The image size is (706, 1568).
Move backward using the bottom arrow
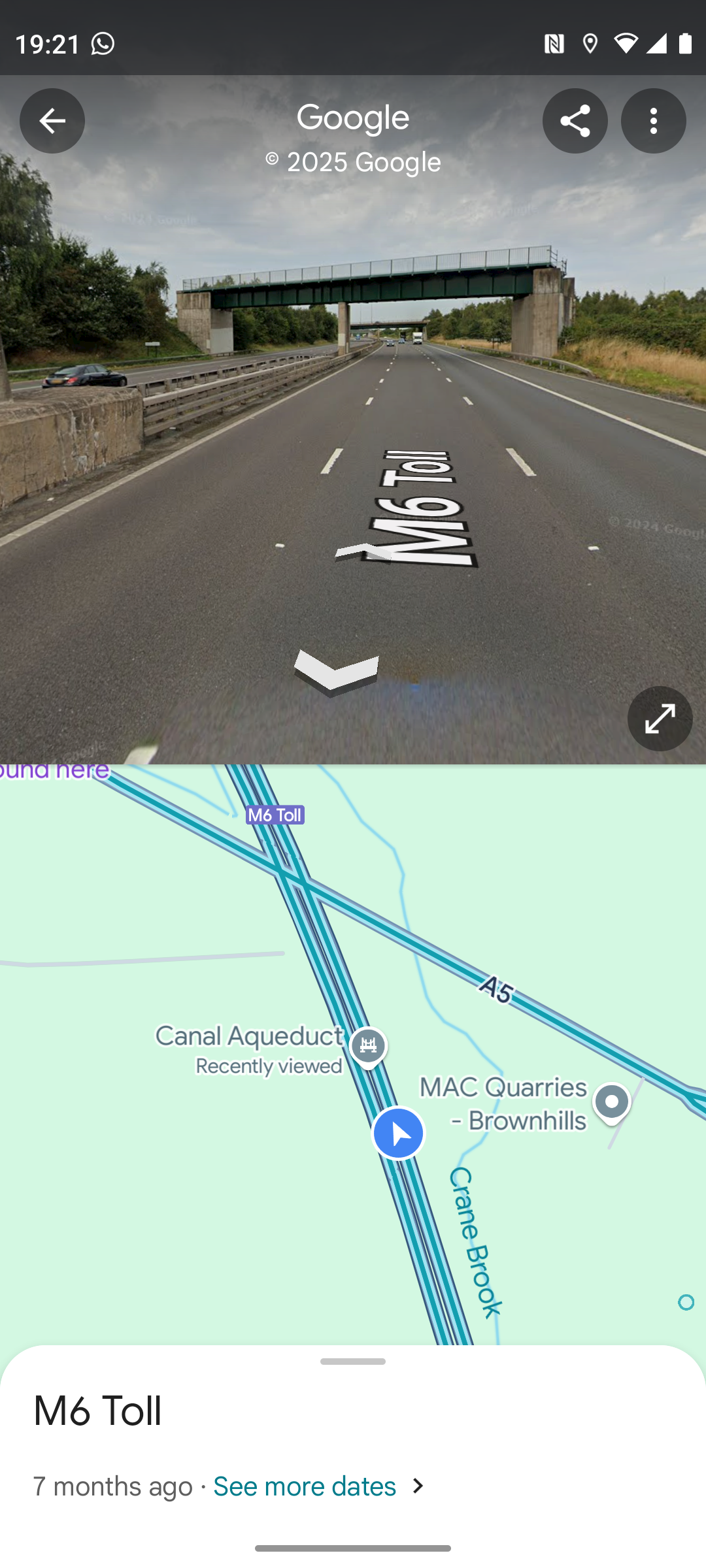(x=336, y=672)
